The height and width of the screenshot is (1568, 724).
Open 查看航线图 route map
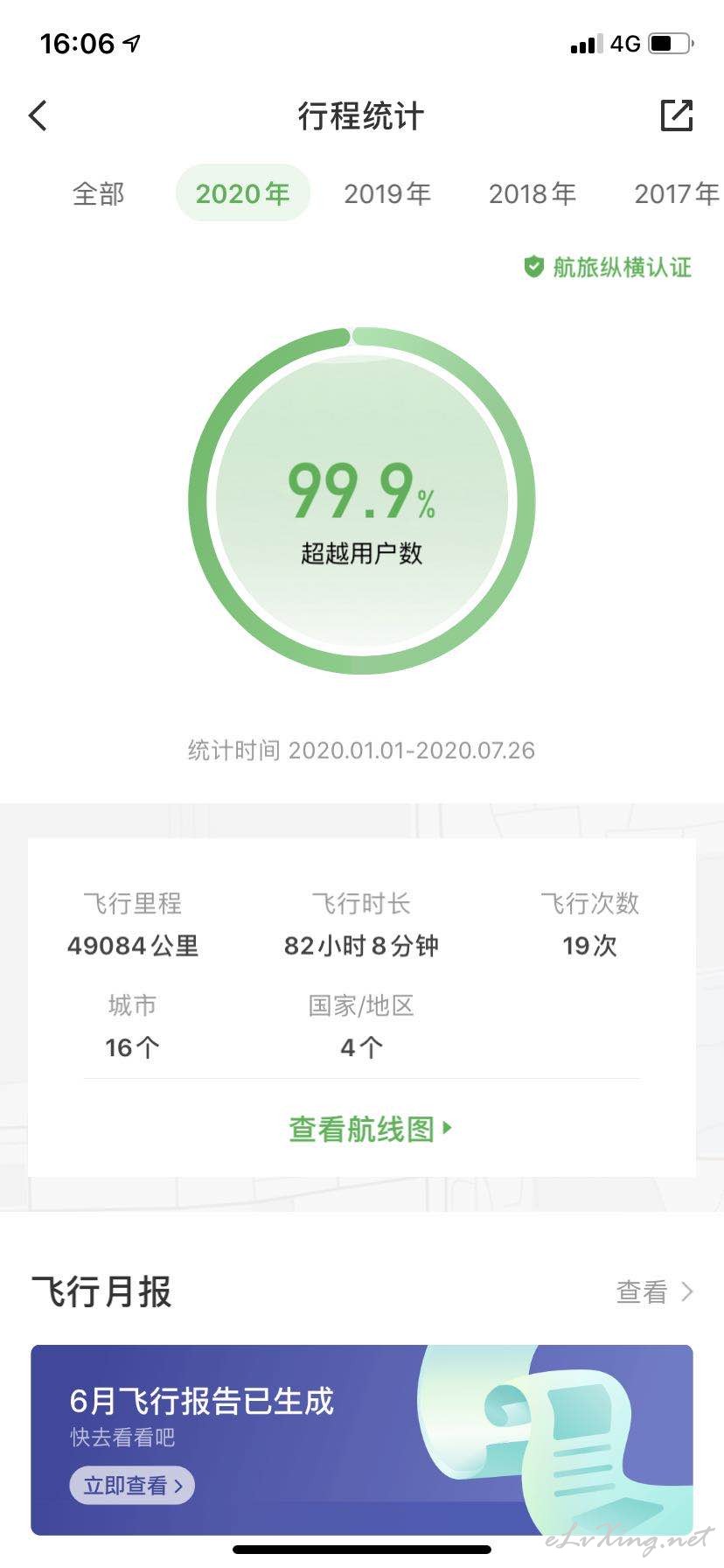[x=370, y=1129]
